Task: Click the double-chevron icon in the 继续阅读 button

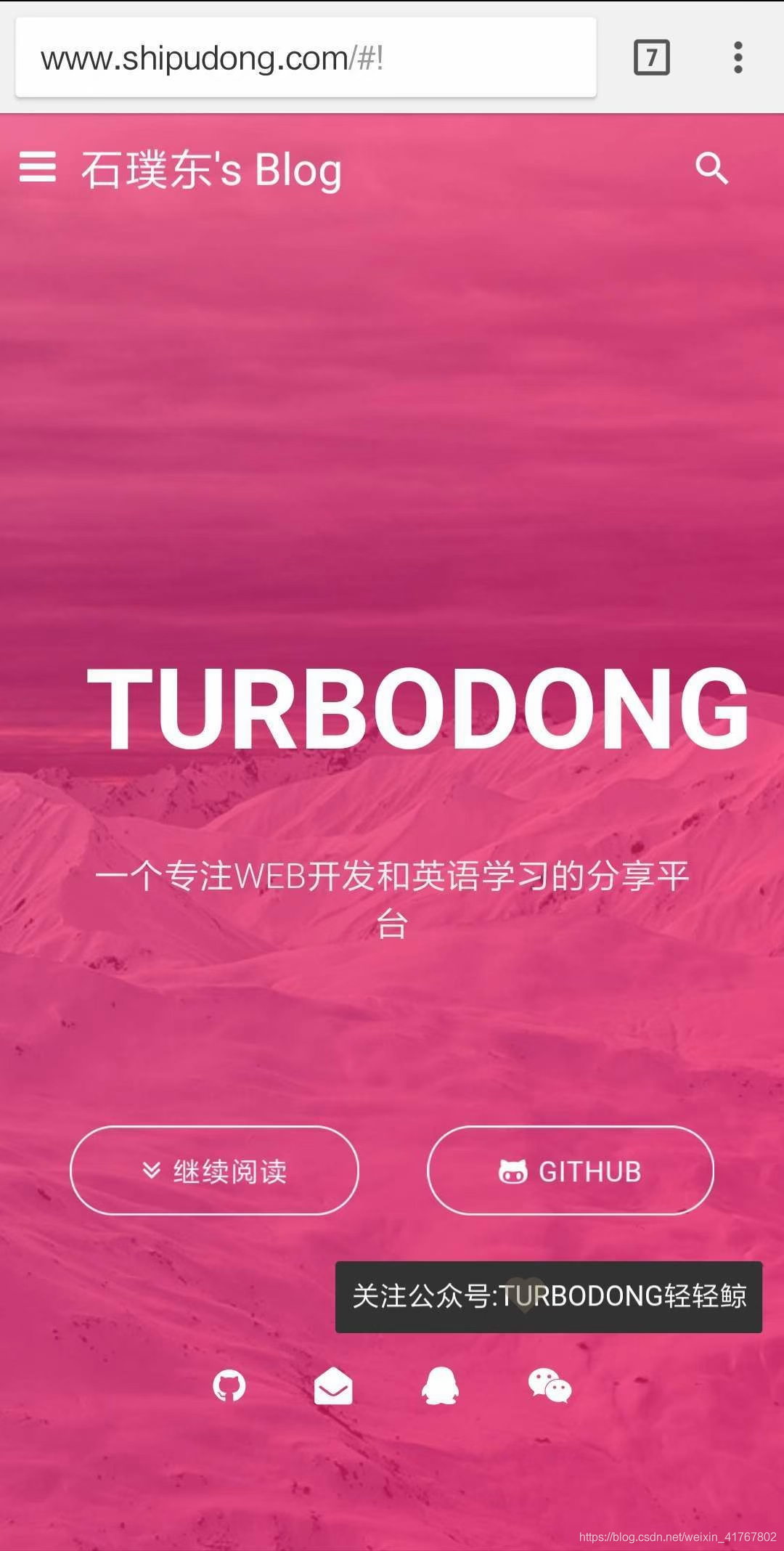Action: pos(150,1170)
